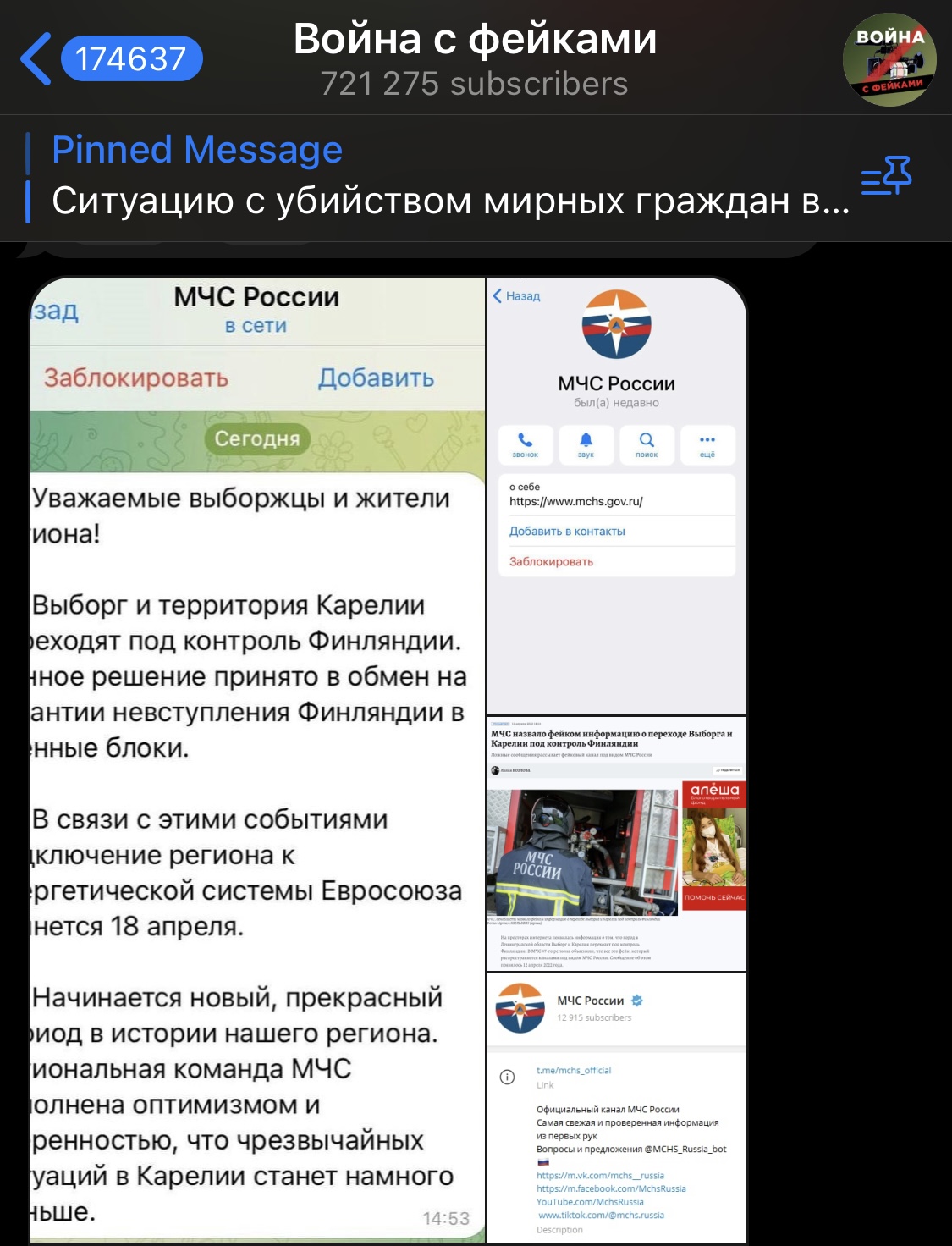Image resolution: width=952 pixels, height=1246 pixels.
Task: Open the news article screenshot with firefighter
Action: point(616,844)
